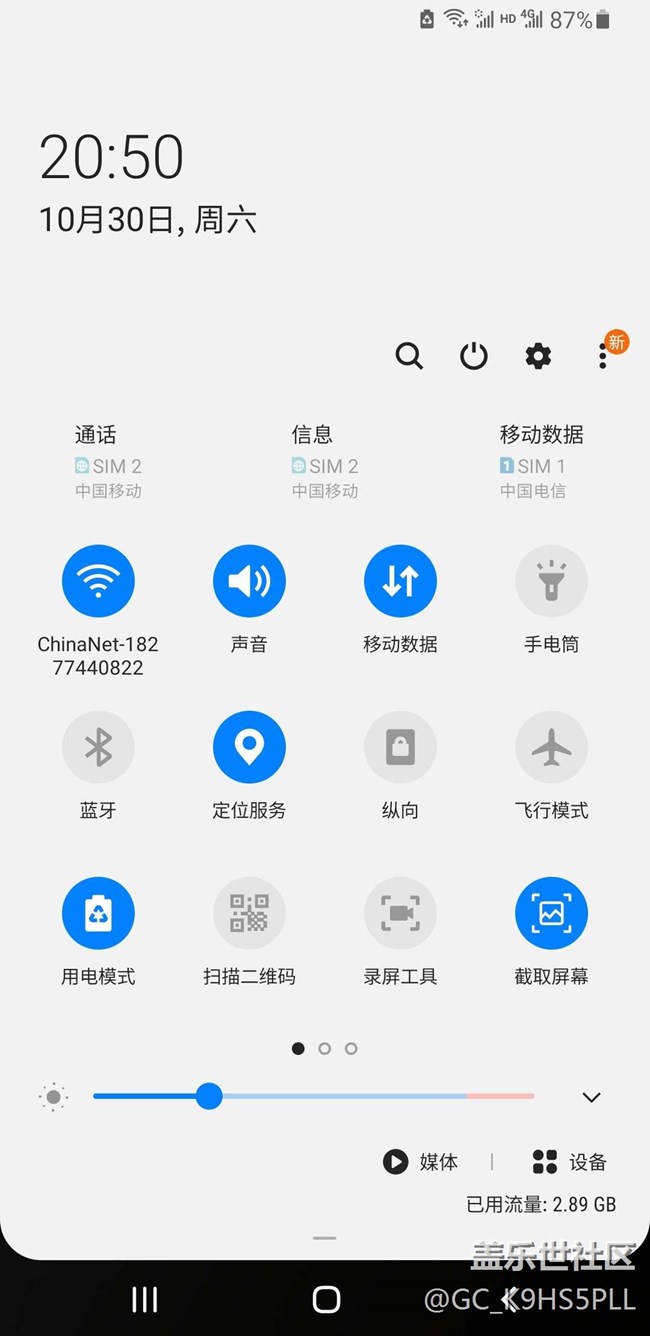
Task: Toggle the 用电模式 power mode
Action: click(x=98, y=913)
